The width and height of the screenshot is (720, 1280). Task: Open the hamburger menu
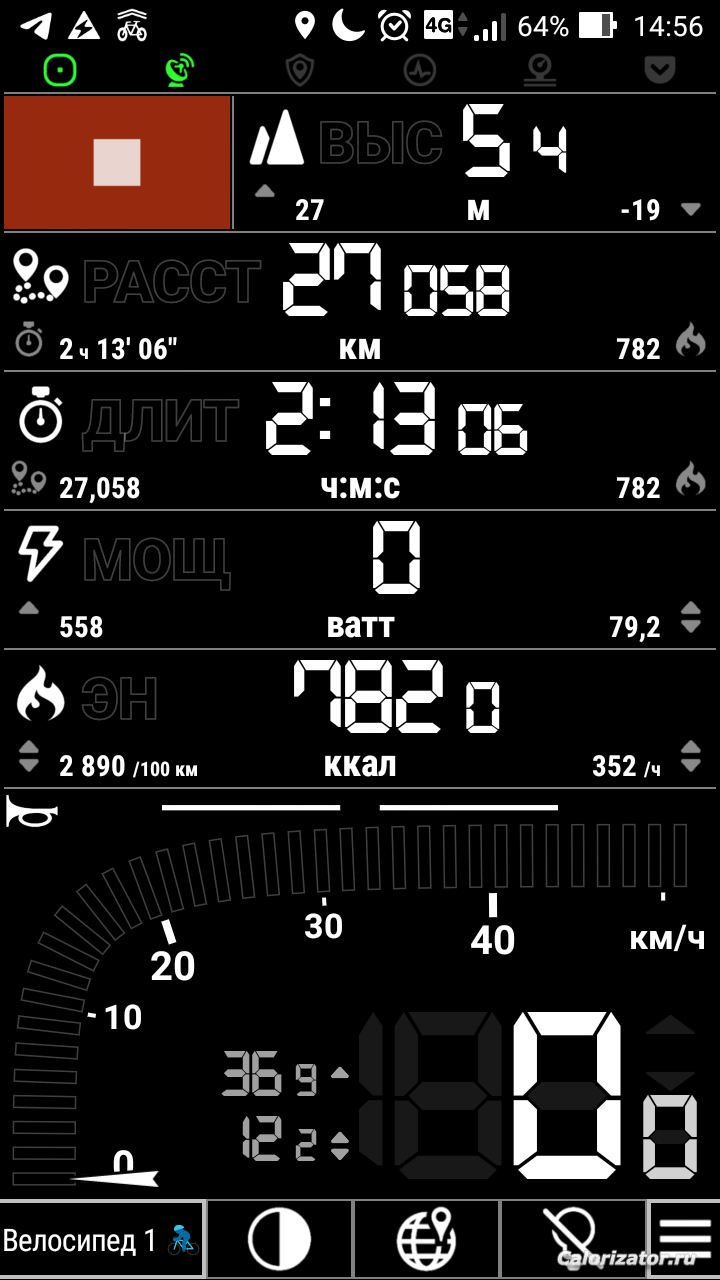685,1241
